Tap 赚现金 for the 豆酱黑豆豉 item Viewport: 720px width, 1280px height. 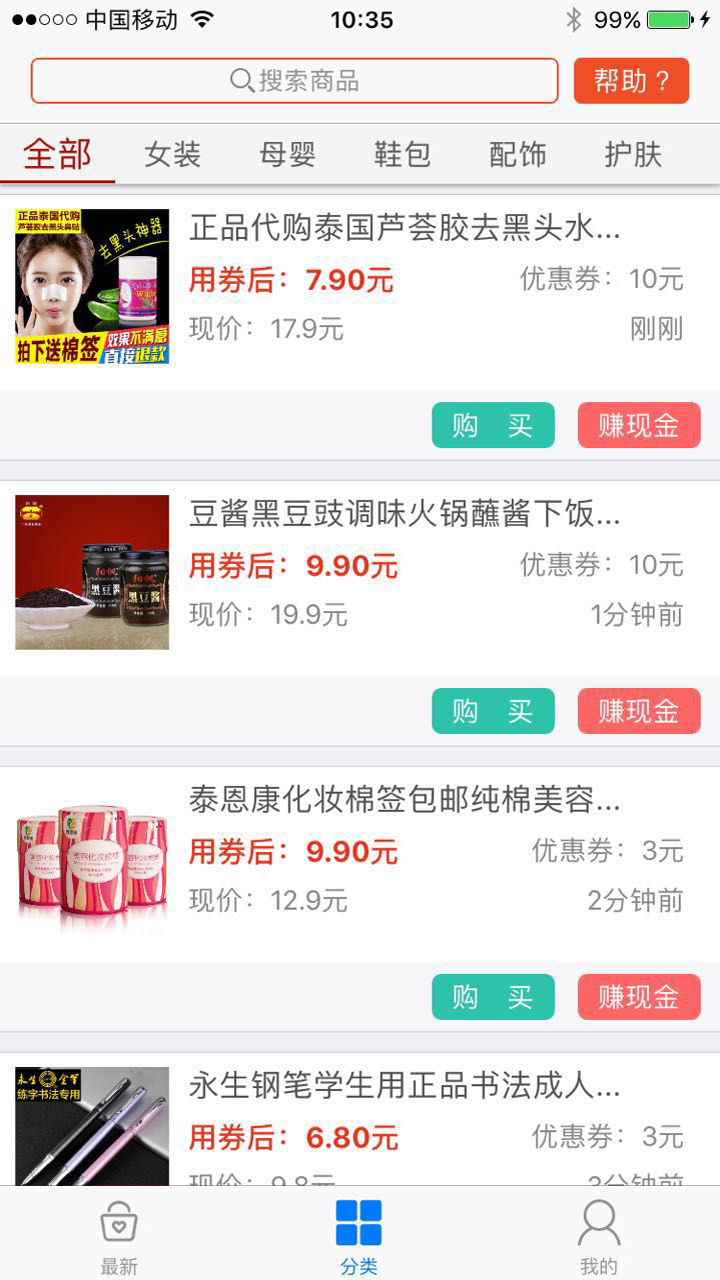[x=639, y=711]
